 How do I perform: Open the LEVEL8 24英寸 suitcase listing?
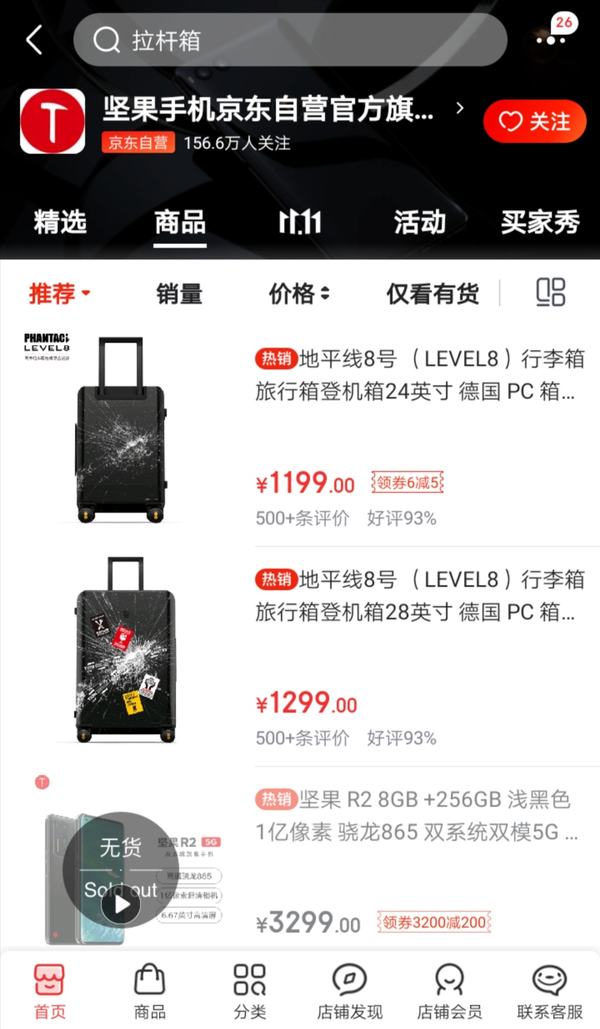[420, 373]
